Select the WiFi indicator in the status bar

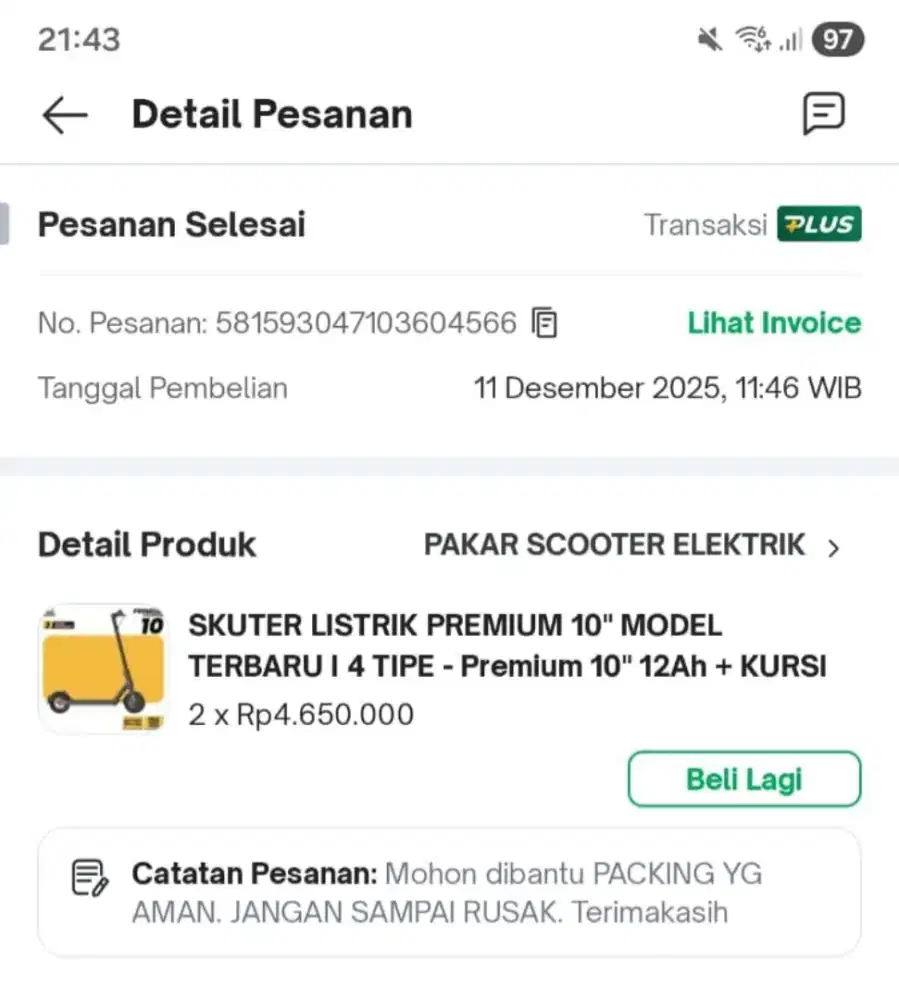(x=751, y=38)
